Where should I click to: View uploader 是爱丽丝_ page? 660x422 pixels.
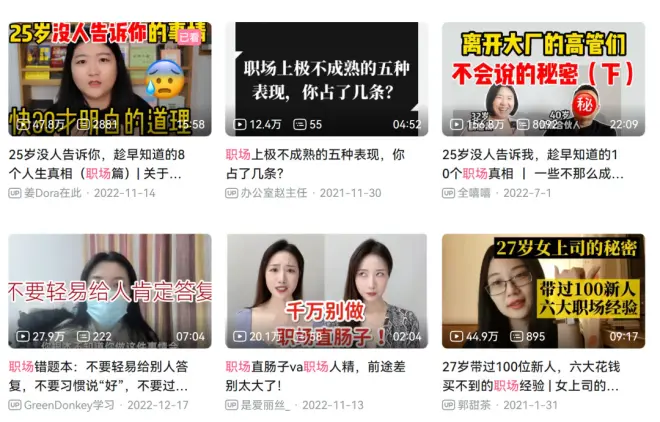pos(266,405)
